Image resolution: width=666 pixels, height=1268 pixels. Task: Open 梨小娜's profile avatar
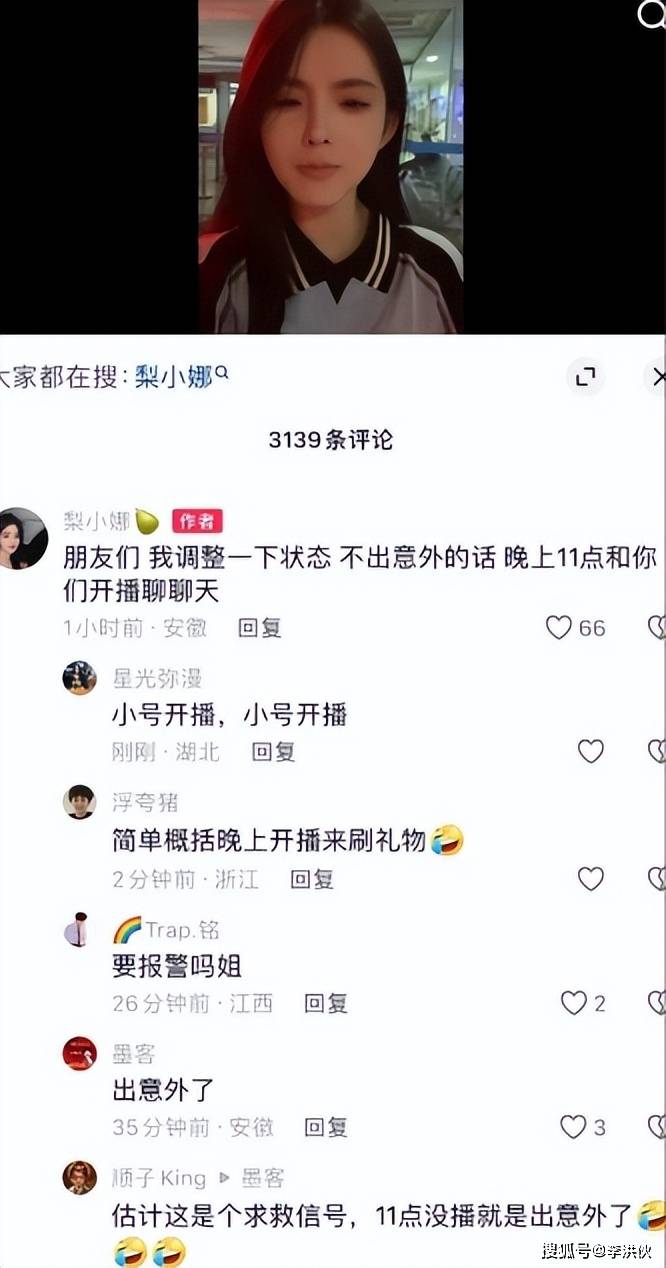23,538
